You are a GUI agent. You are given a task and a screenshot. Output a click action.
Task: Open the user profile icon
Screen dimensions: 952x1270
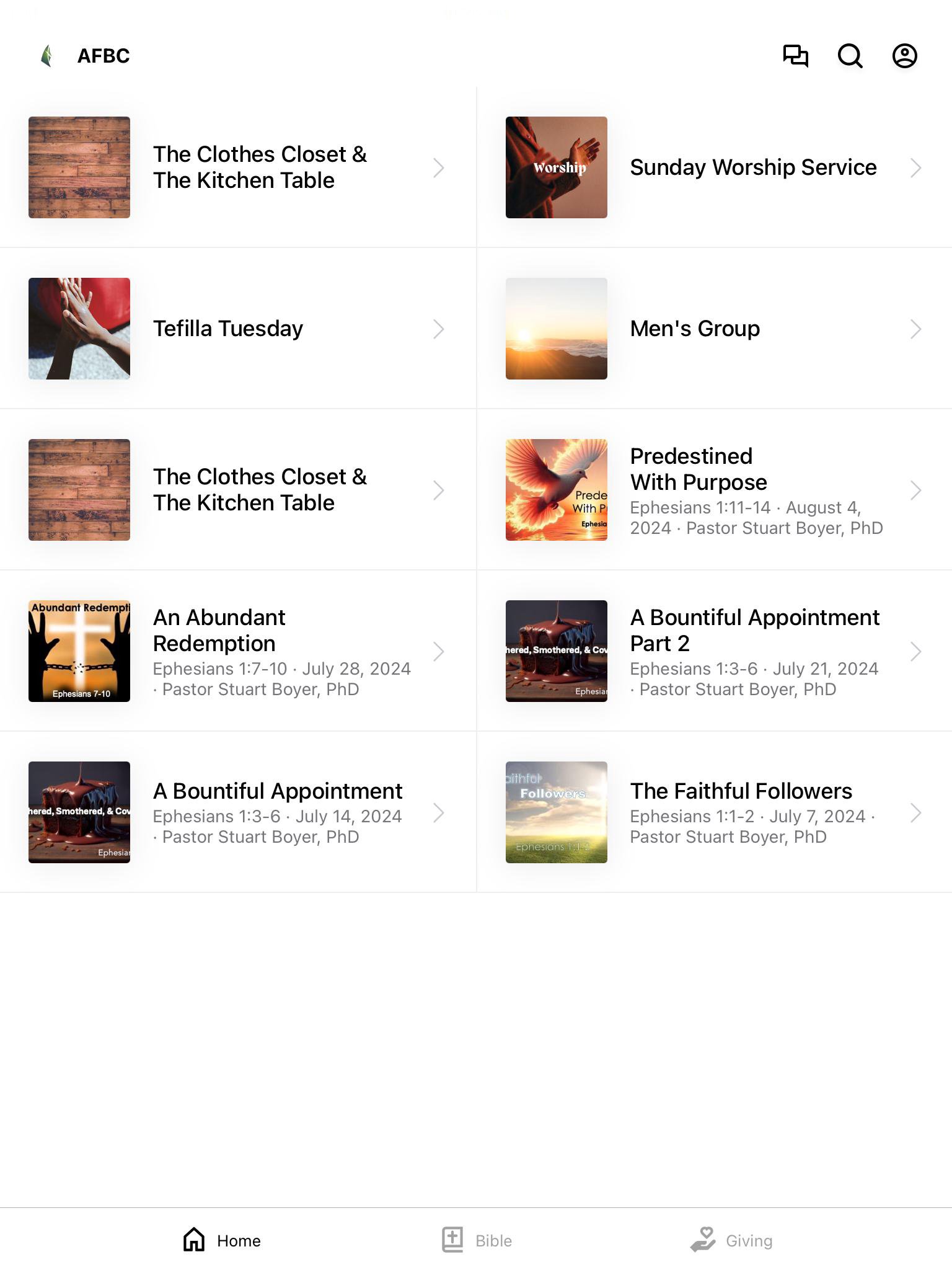pyautogui.click(x=904, y=56)
